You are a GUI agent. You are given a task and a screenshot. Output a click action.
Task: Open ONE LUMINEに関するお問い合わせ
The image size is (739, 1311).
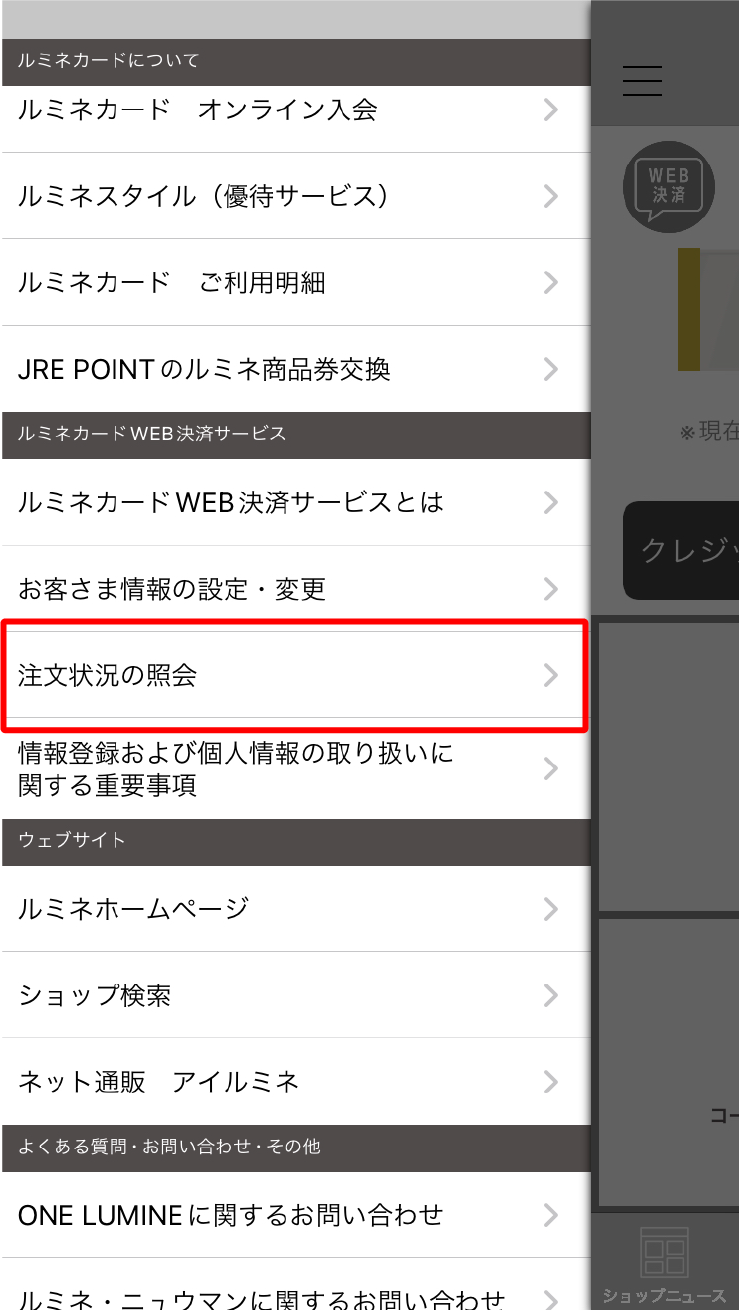coord(295,1215)
